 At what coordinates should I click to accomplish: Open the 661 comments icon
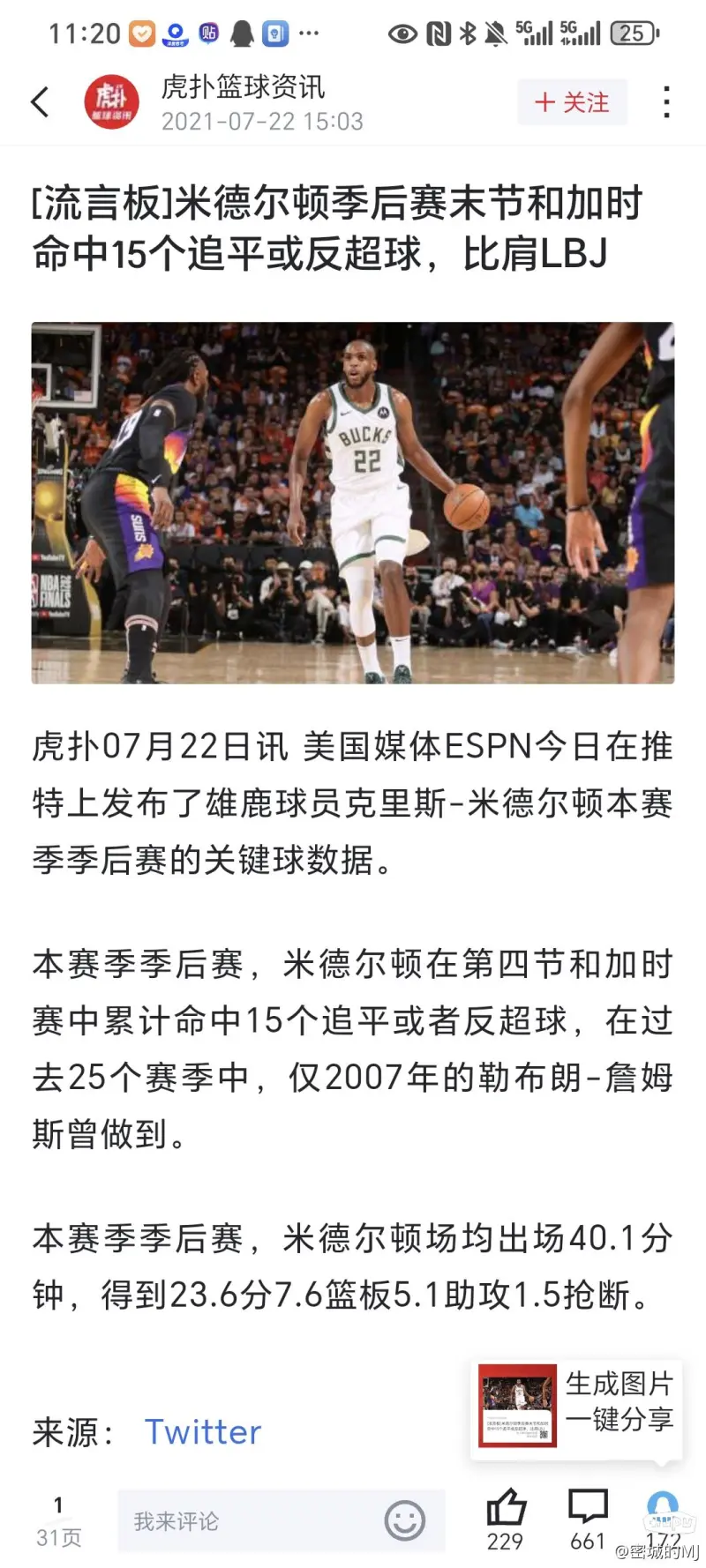coord(588,1510)
